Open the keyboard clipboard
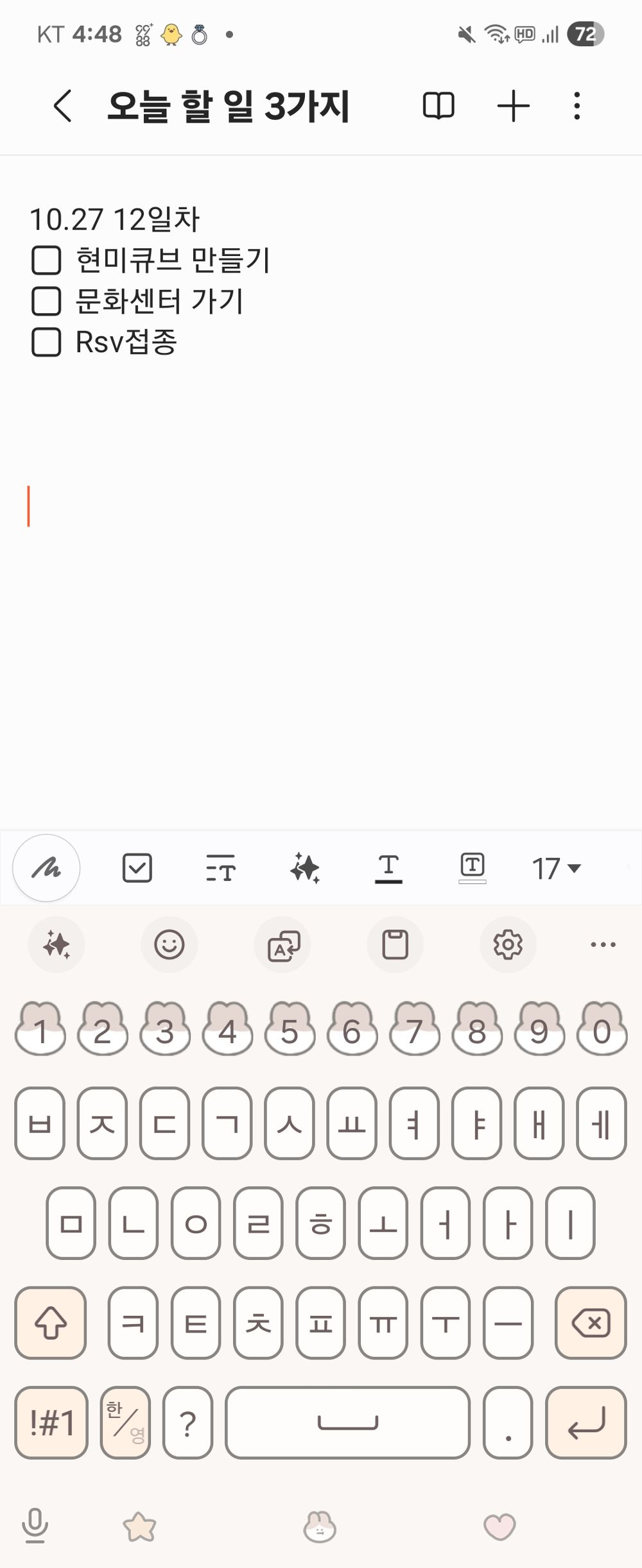642x1568 pixels. point(395,944)
